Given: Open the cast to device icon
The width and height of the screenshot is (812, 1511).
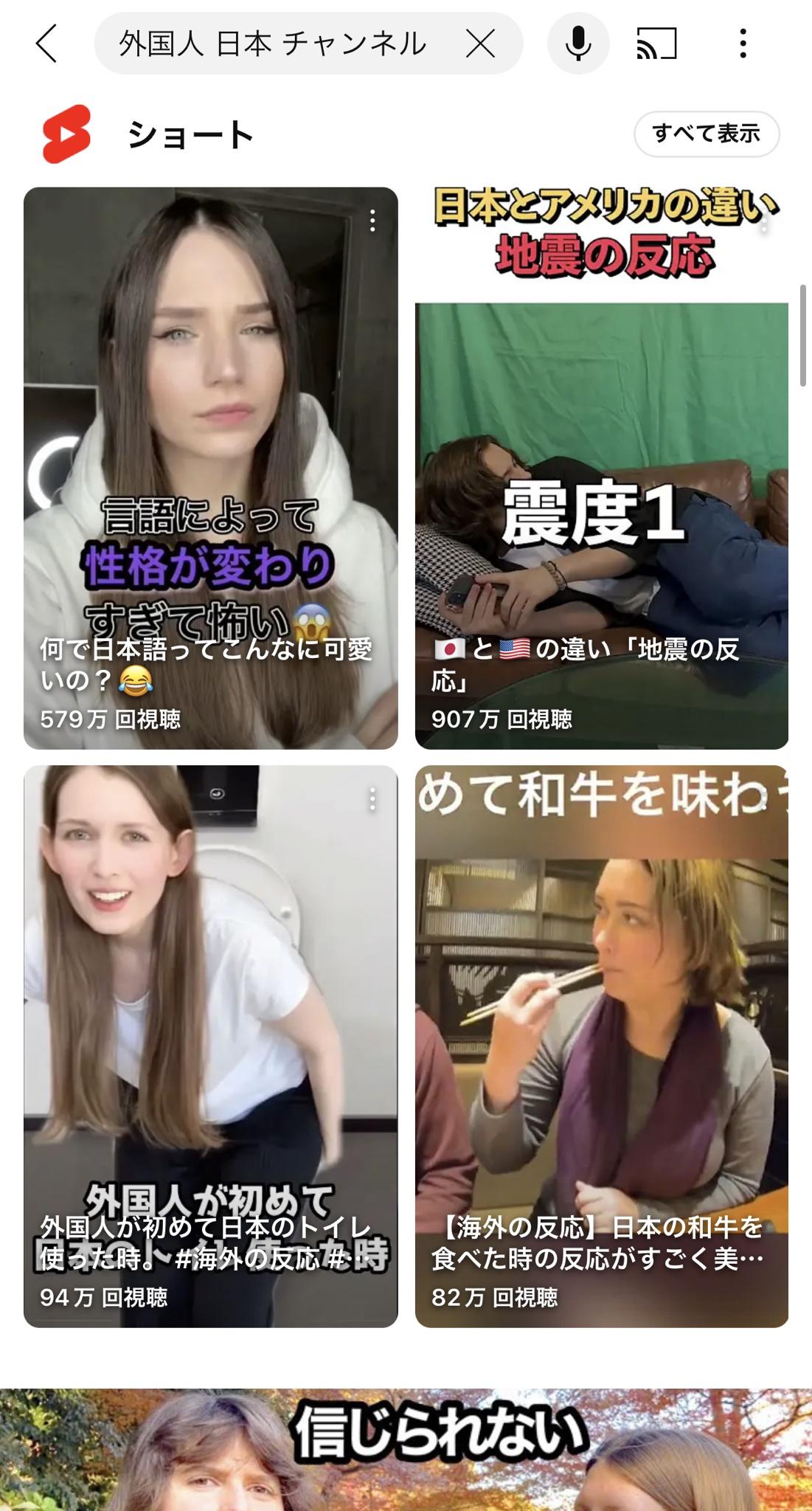Looking at the screenshot, I should click(656, 44).
